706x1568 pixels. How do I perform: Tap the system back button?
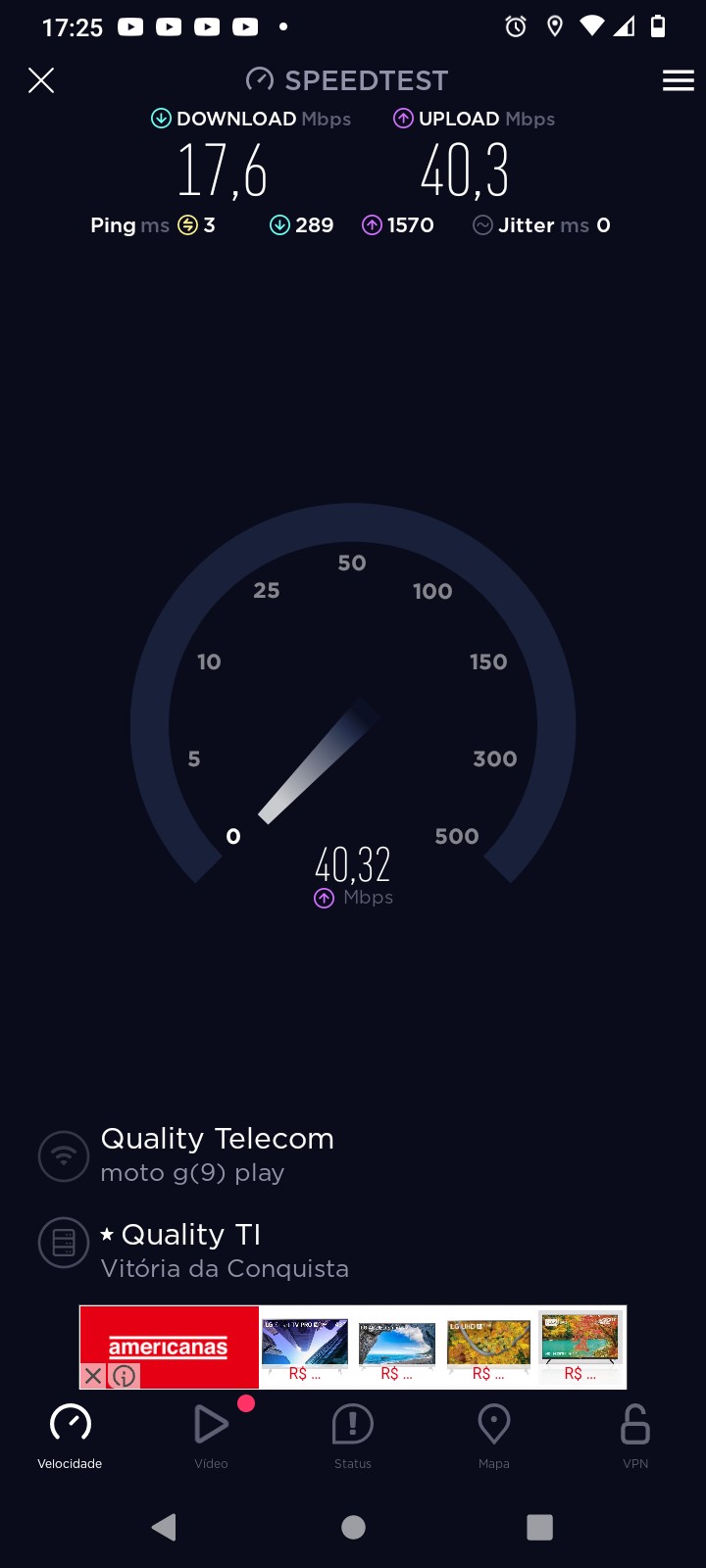tap(164, 1527)
